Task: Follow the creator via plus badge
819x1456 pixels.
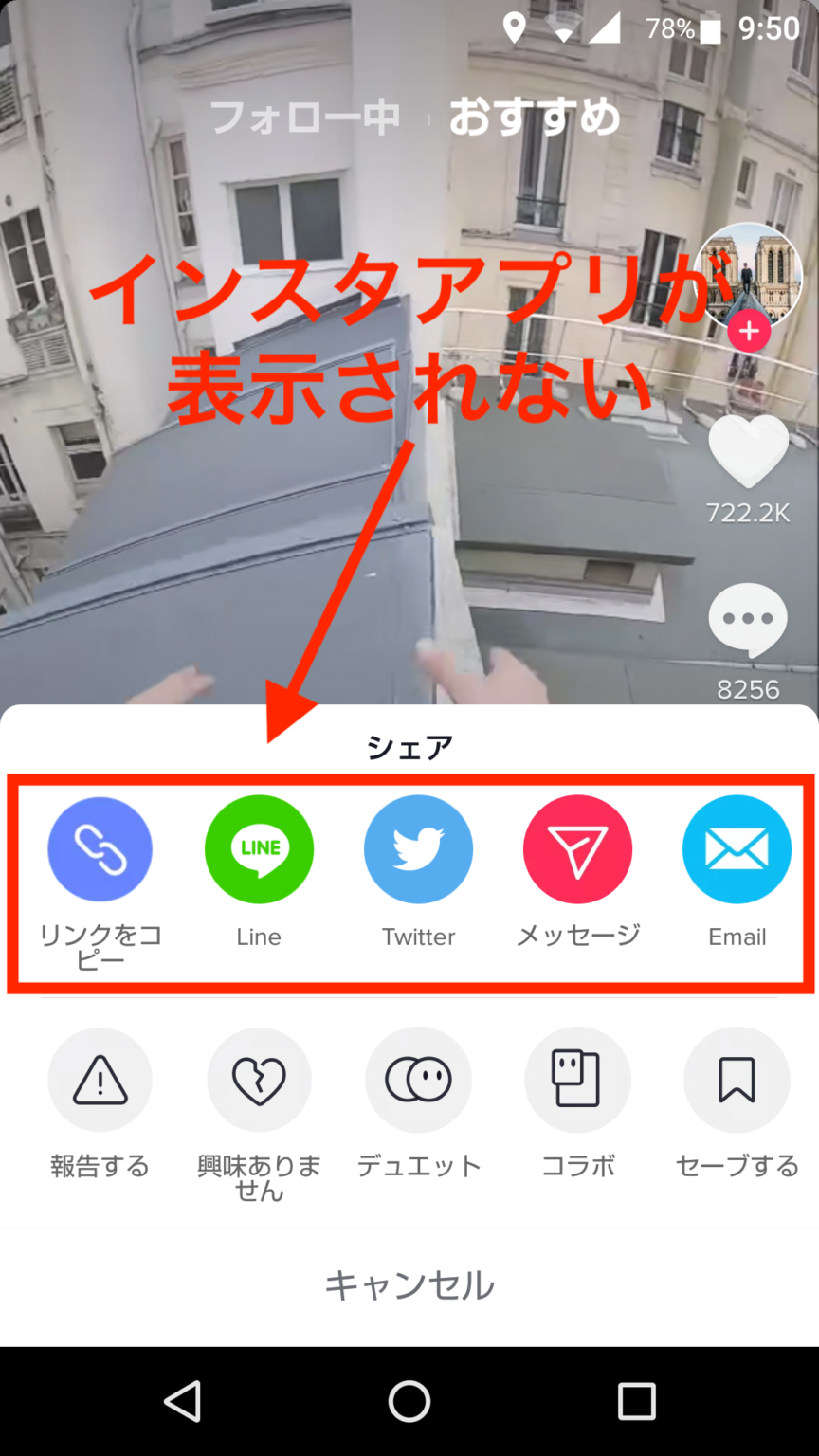Action: coord(749,332)
